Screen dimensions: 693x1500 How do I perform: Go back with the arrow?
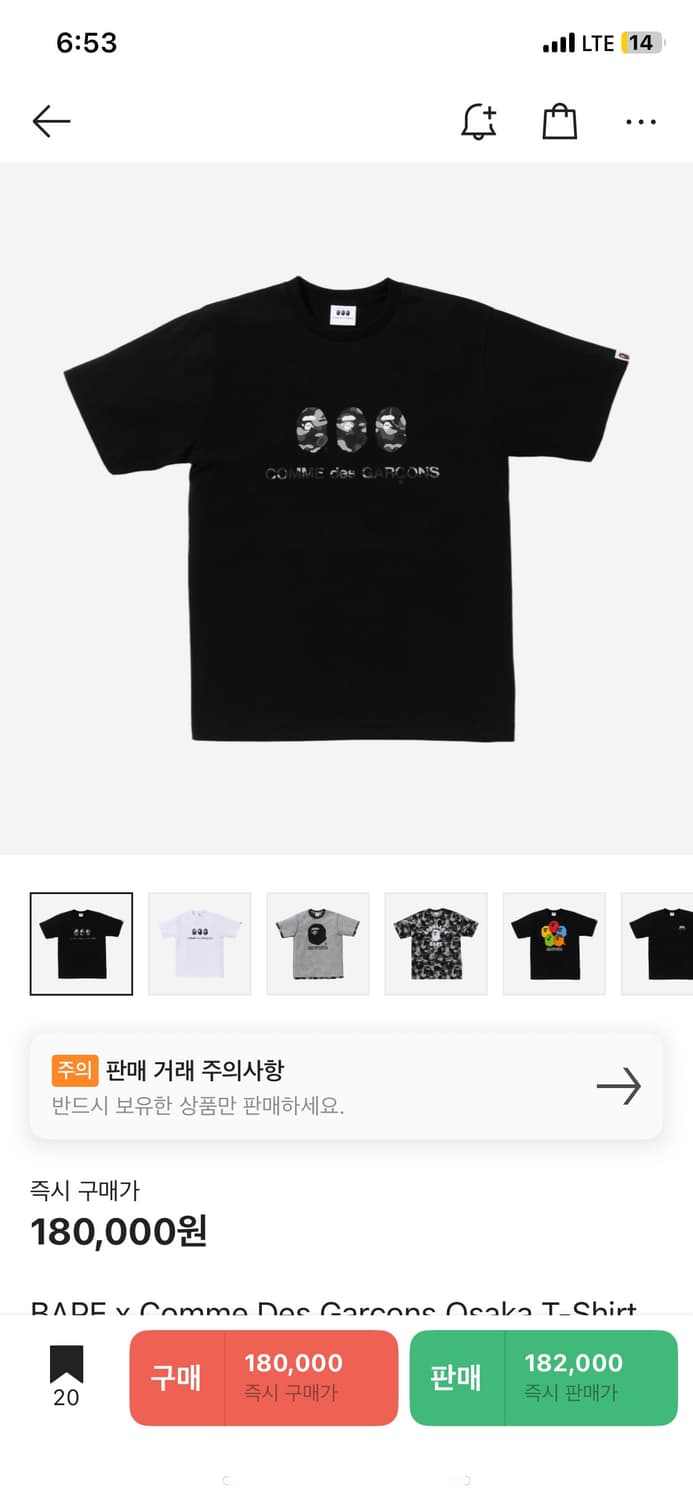pyautogui.click(x=51, y=122)
